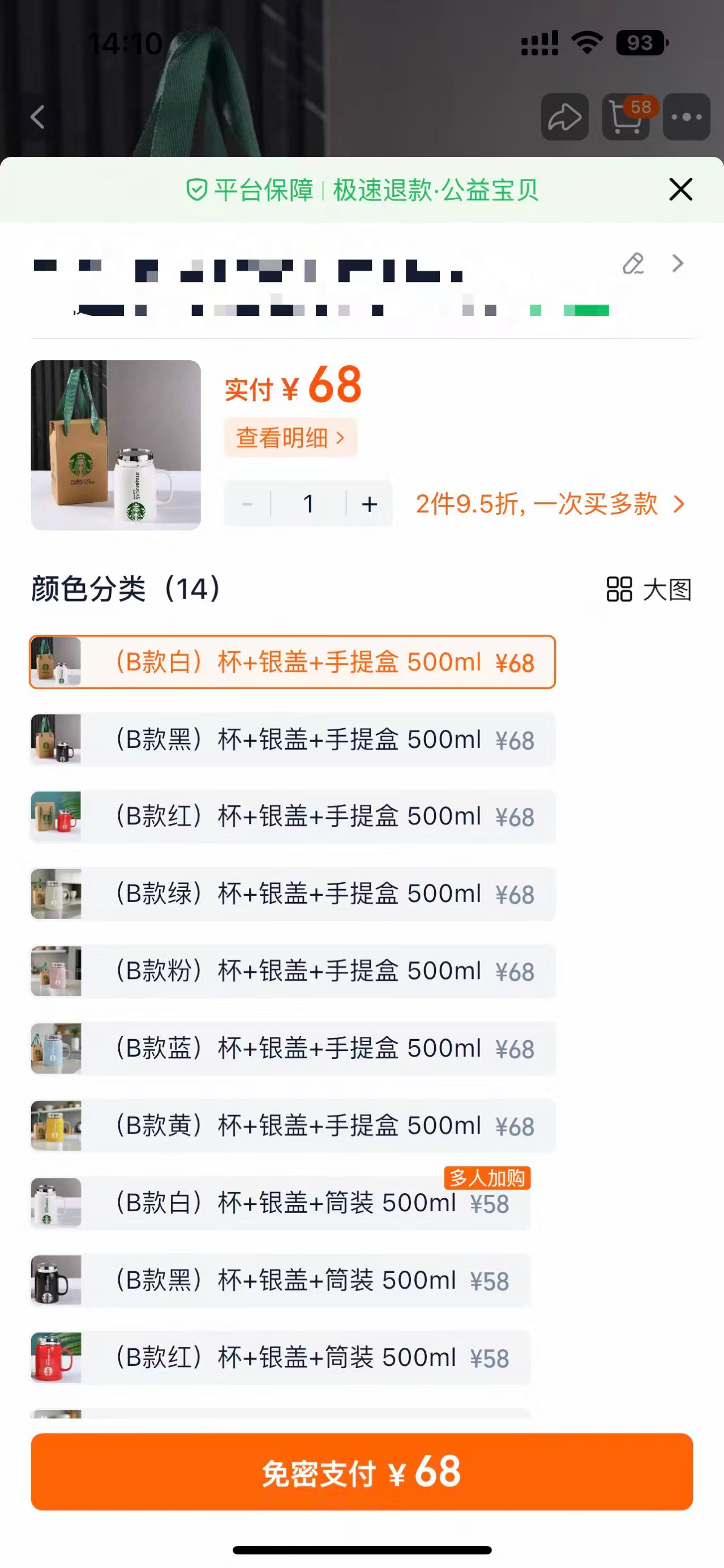Select (B款粉) 杯+银盖+手提盒 option
This screenshot has width=724, height=1568.
pos(292,971)
